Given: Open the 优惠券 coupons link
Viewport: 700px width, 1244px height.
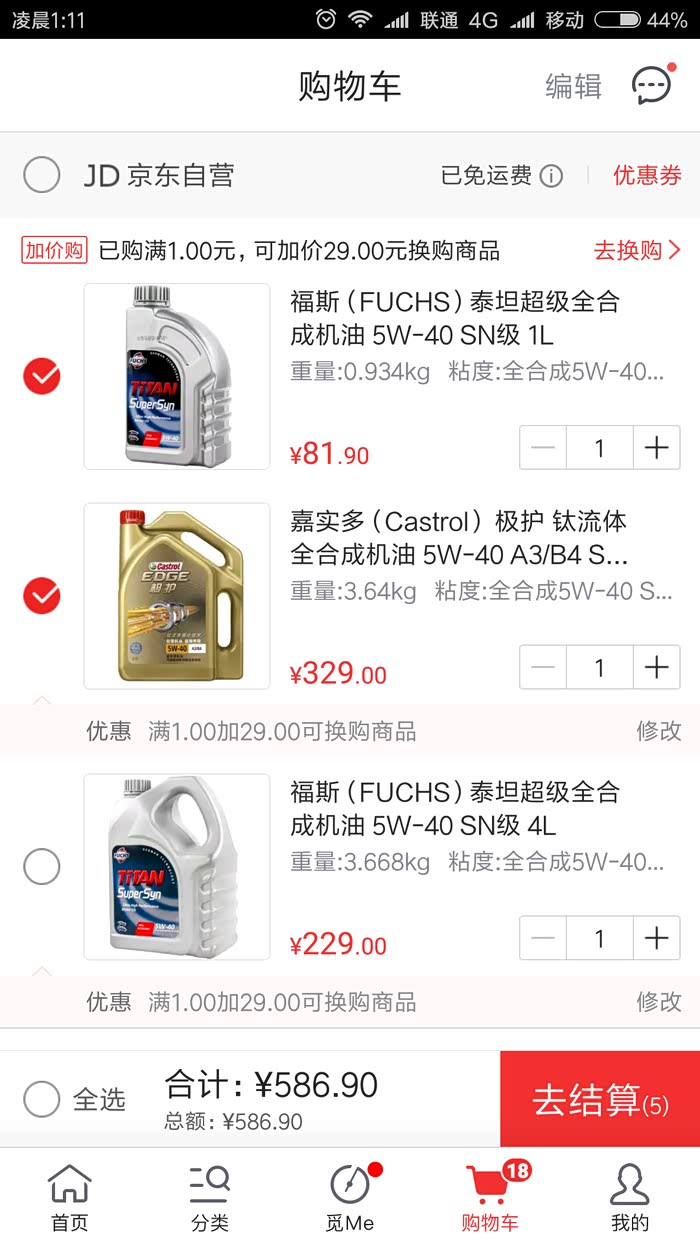Looking at the screenshot, I should pos(647,176).
